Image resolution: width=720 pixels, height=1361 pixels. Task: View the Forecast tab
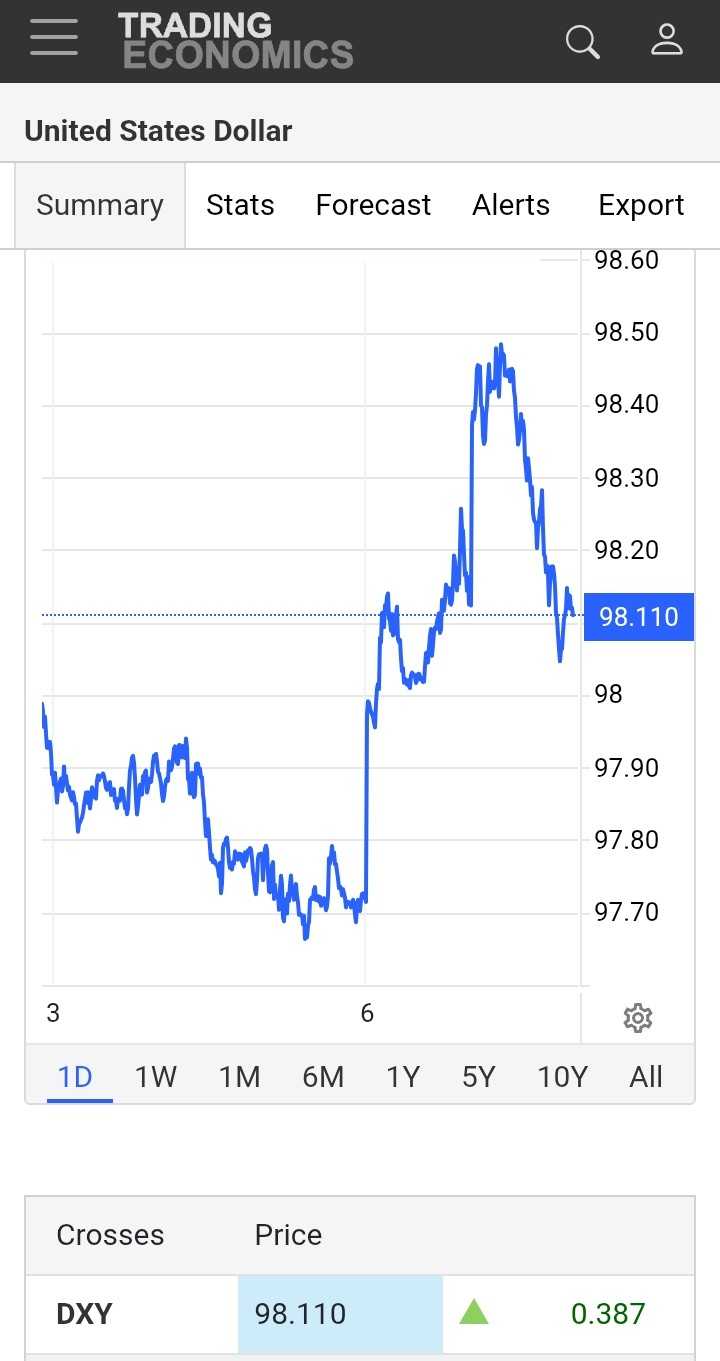(x=373, y=205)
